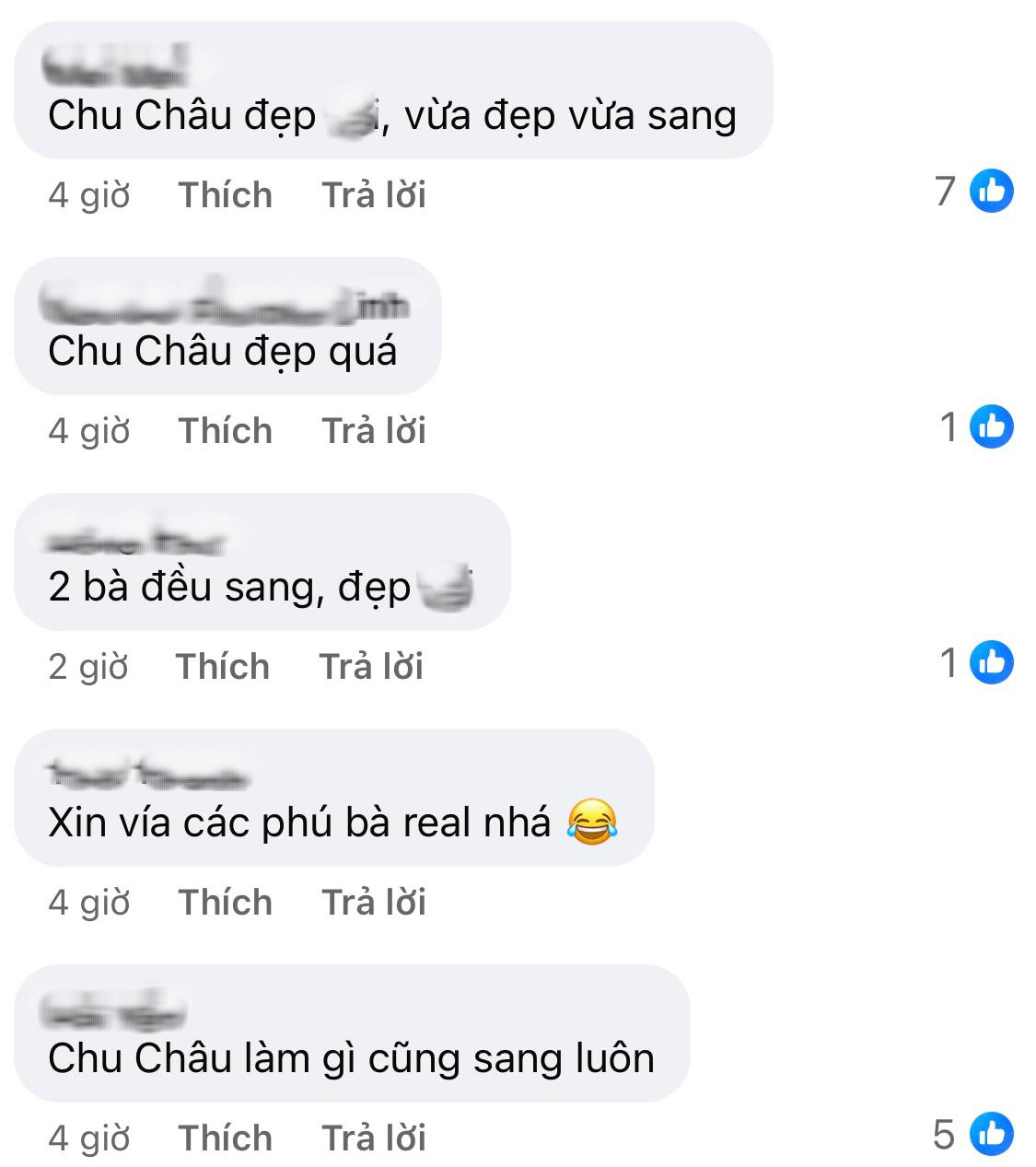1036x1167 pixels.
Task: Click 'Thích' under the last comment
Action: (224, 1138)
